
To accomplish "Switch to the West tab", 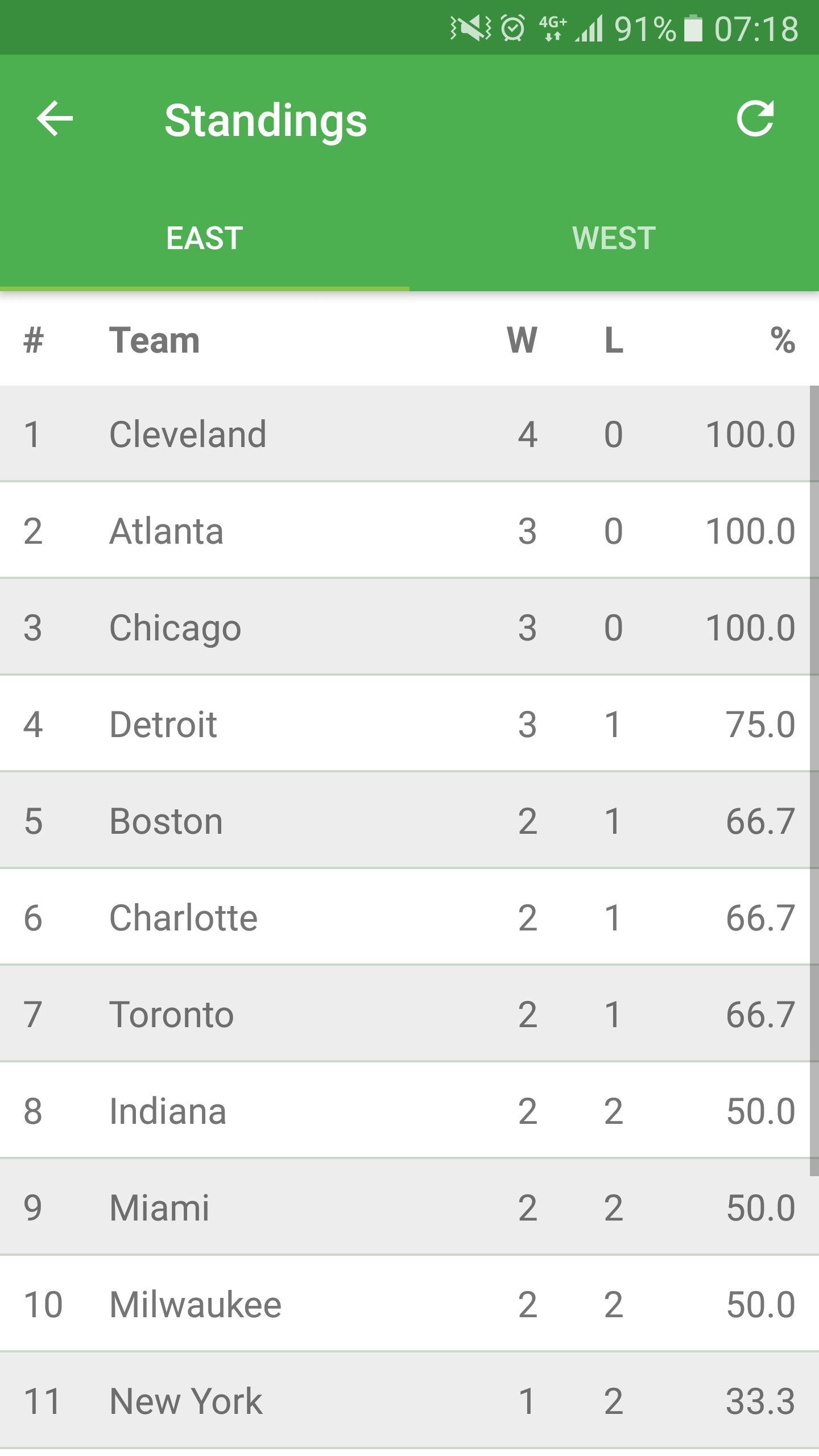I will (614, 238).
